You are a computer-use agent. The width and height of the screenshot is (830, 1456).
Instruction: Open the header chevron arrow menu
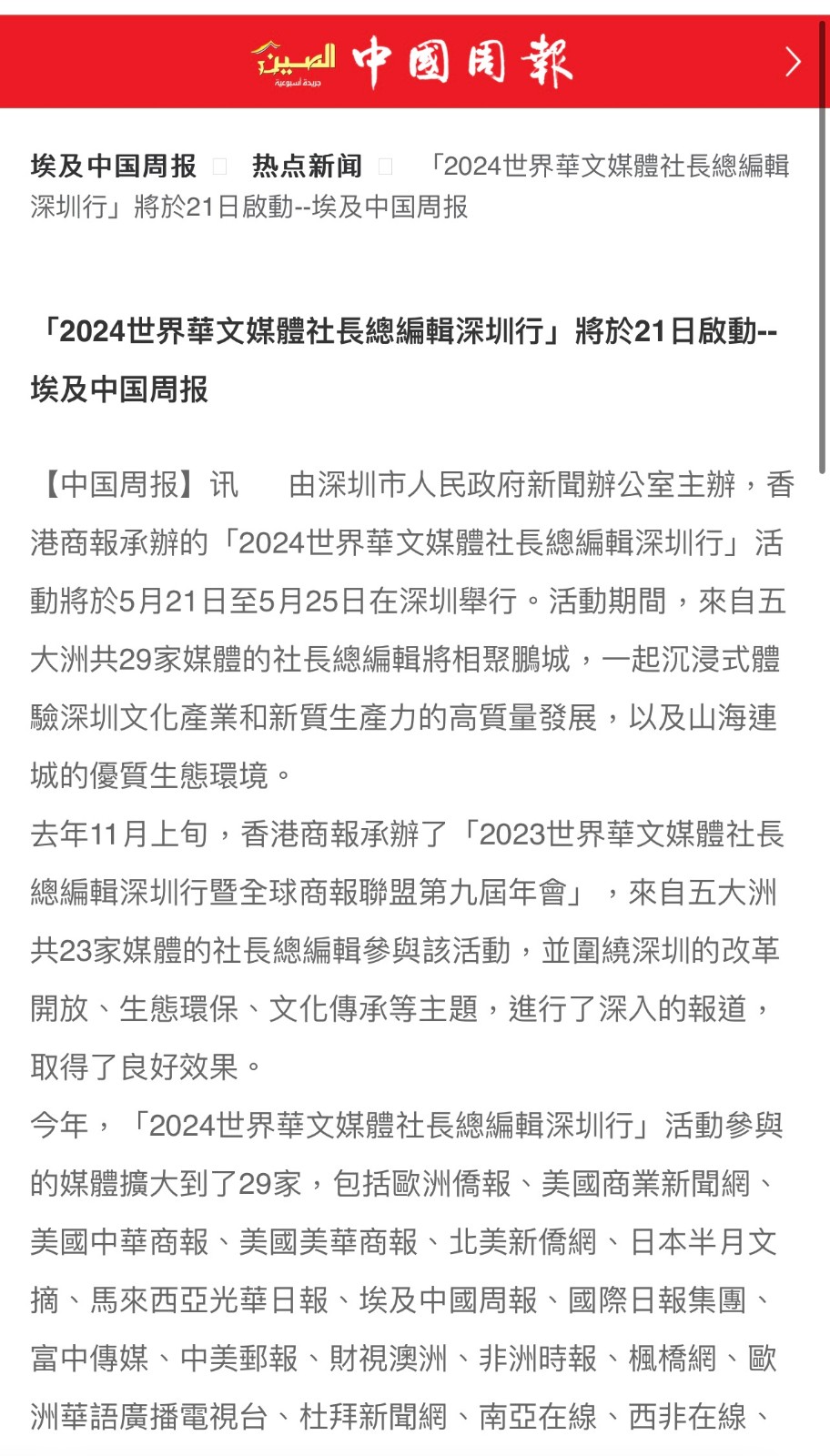coord(793,62)
